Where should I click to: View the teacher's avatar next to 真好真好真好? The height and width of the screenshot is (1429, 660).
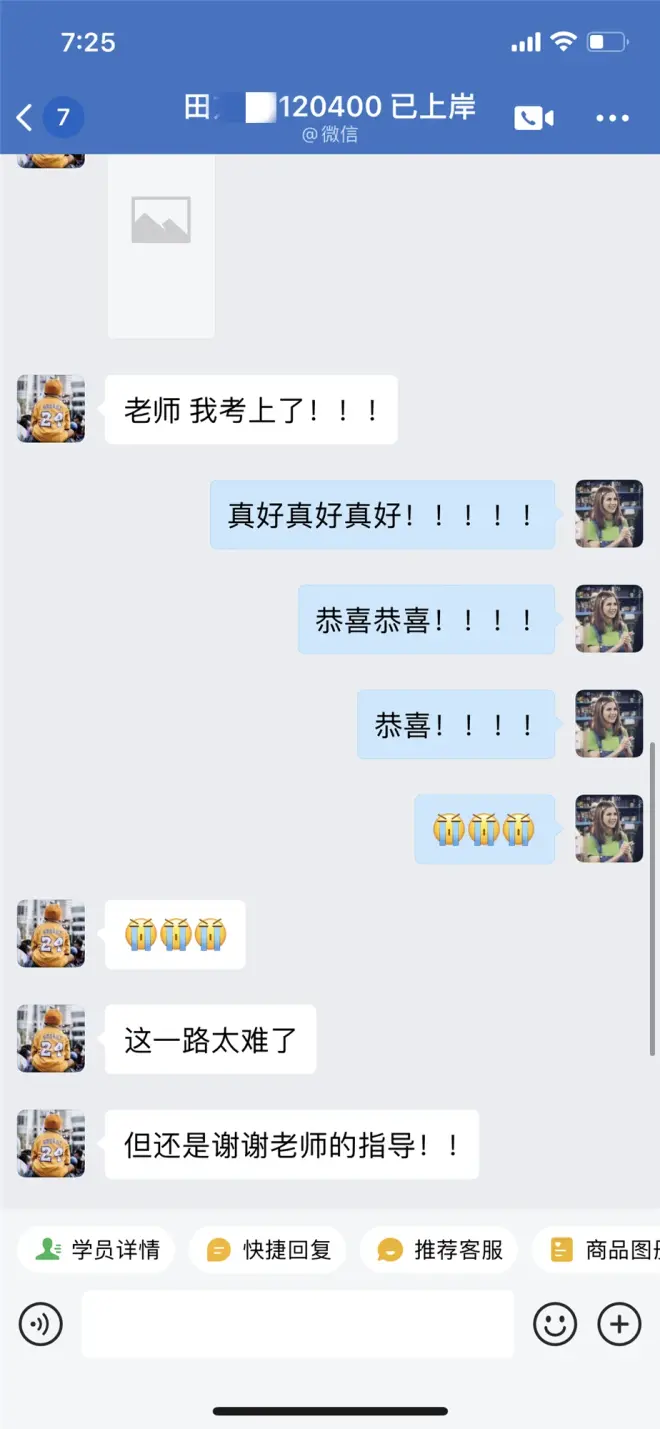(x=609, y=514)
